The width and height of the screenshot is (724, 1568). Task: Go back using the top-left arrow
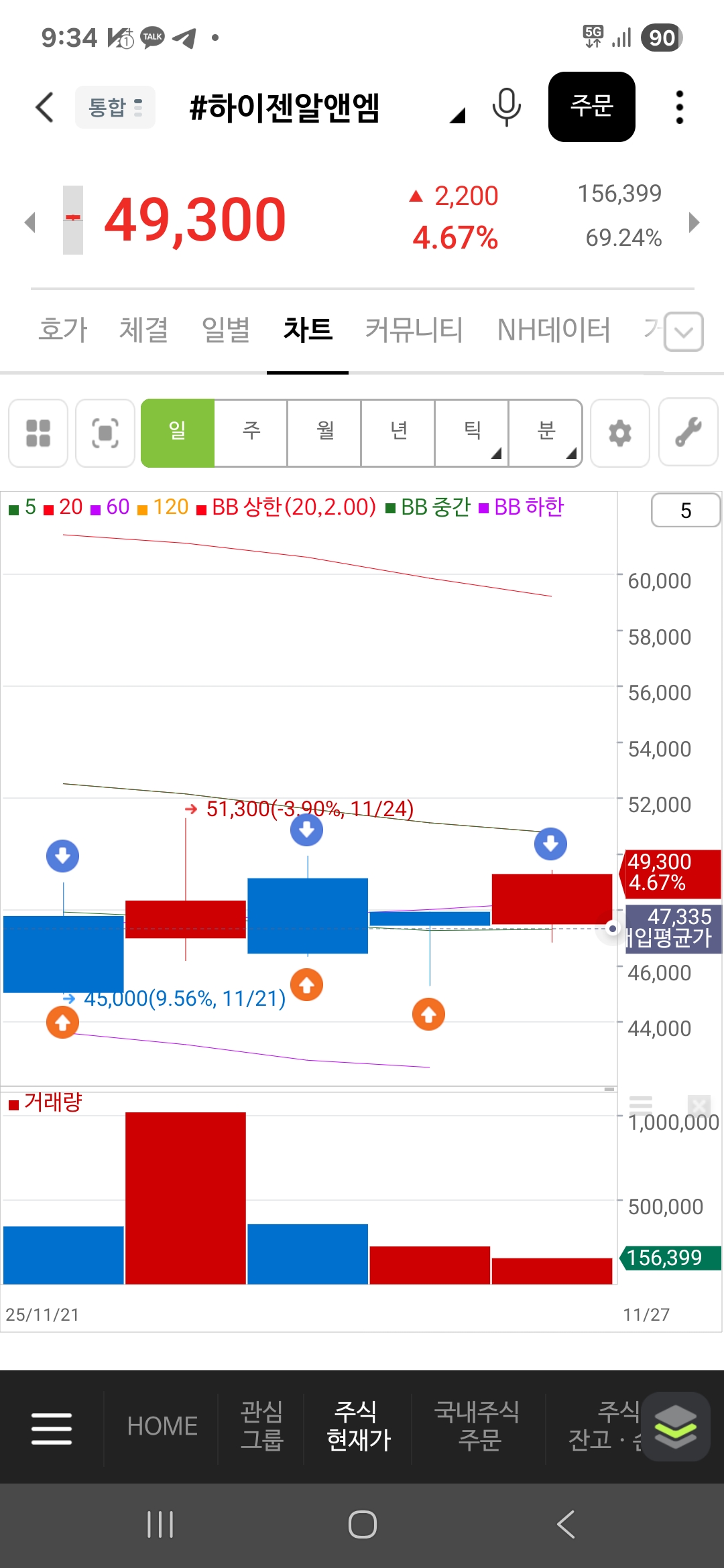click(44, 107)
